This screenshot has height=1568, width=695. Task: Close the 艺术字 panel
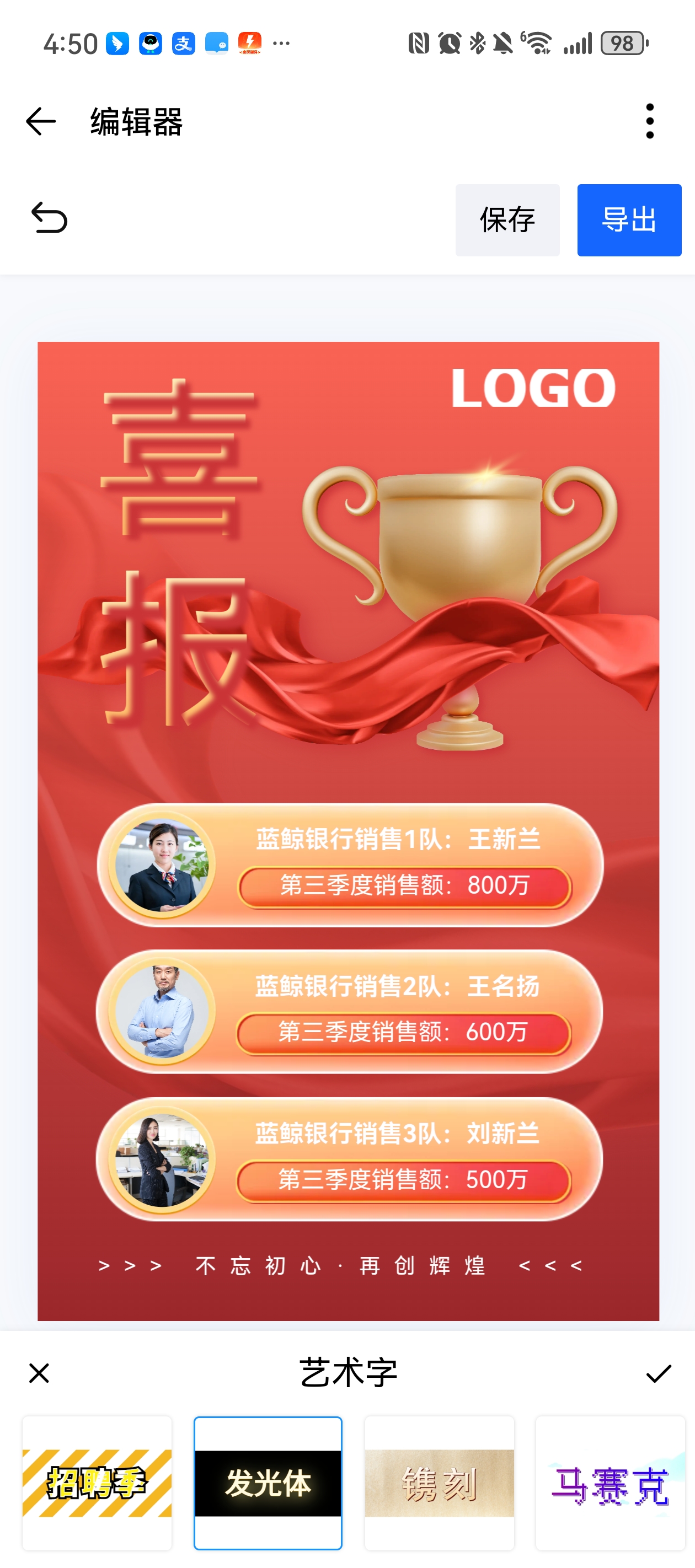(x=39, y=1373)
